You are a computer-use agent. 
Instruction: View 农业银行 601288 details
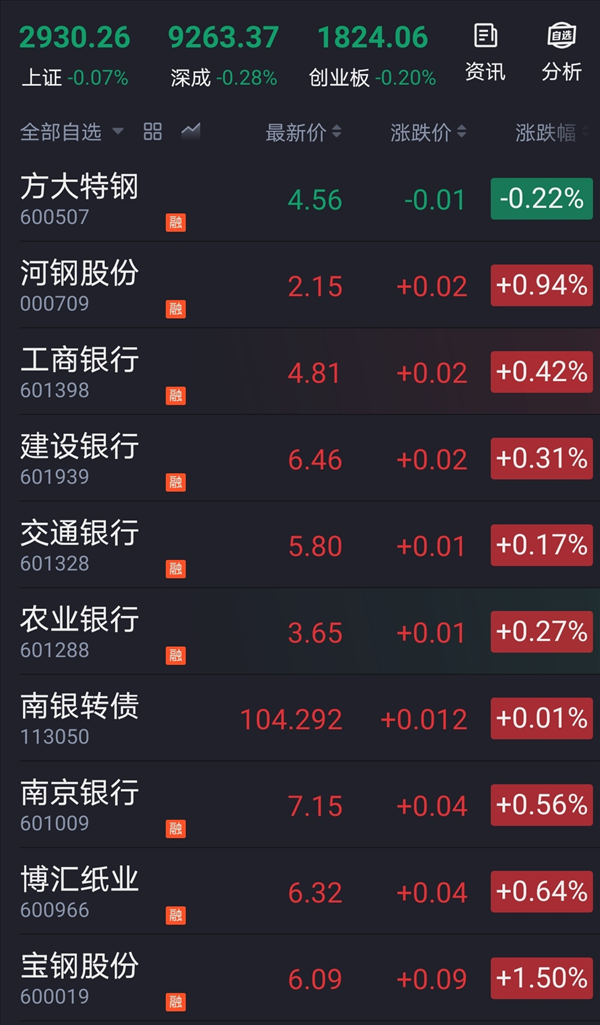click(x=300, y=631)
